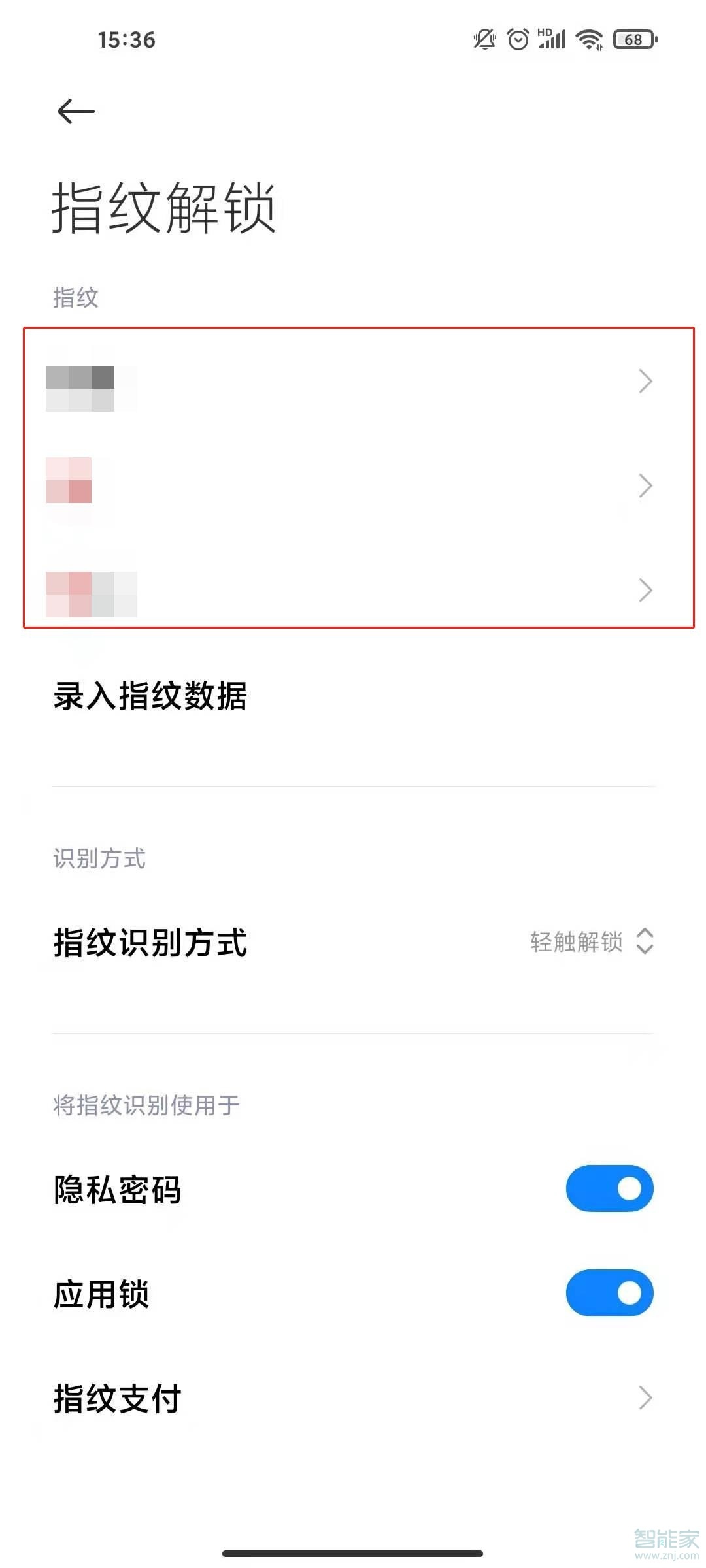Tap the clock showing 15:36
The height and width of the screenshot is (1568, 706).
point(126,40)
